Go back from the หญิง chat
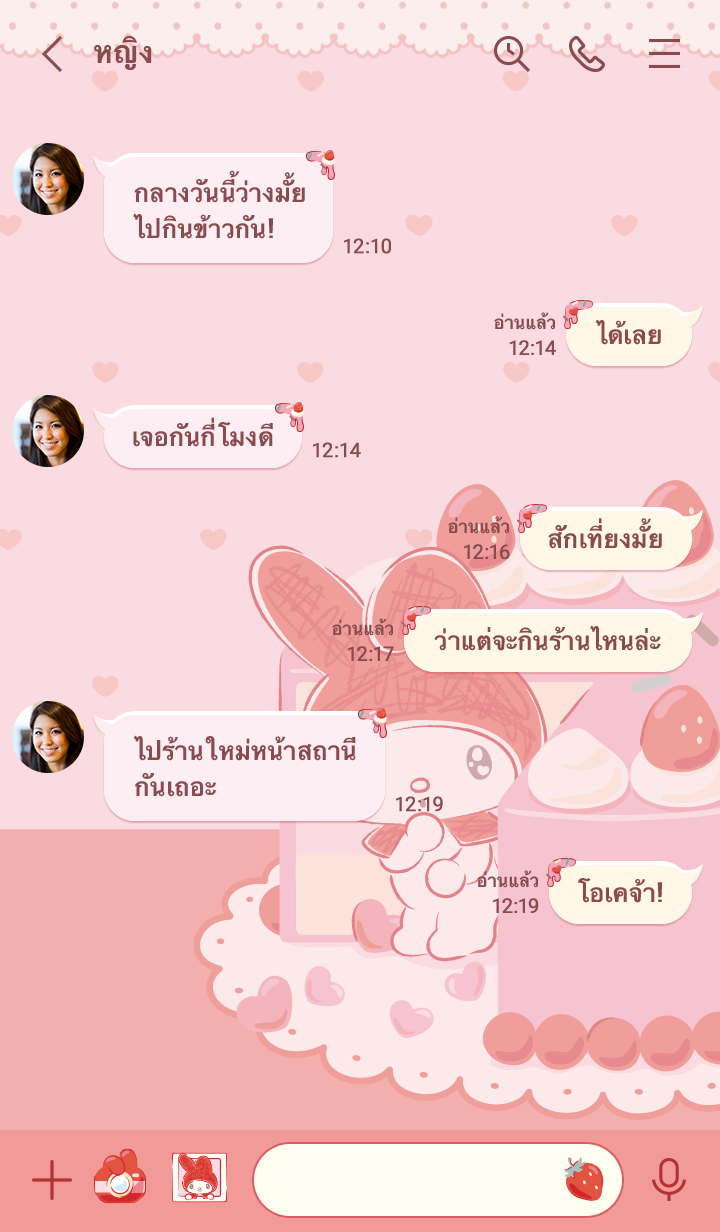 52,54
